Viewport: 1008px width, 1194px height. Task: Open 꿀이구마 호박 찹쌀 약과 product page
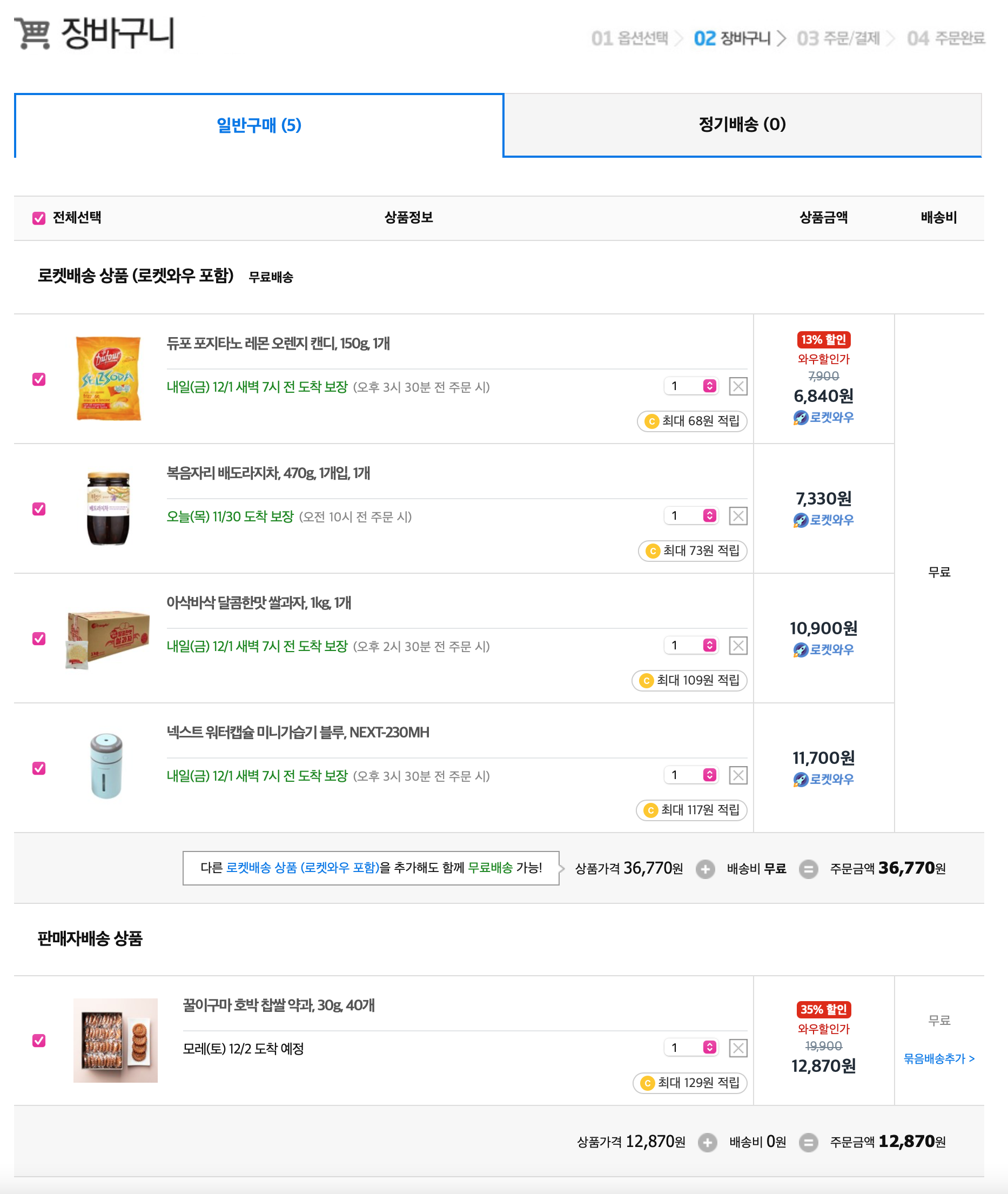[x=278, y=1005]
